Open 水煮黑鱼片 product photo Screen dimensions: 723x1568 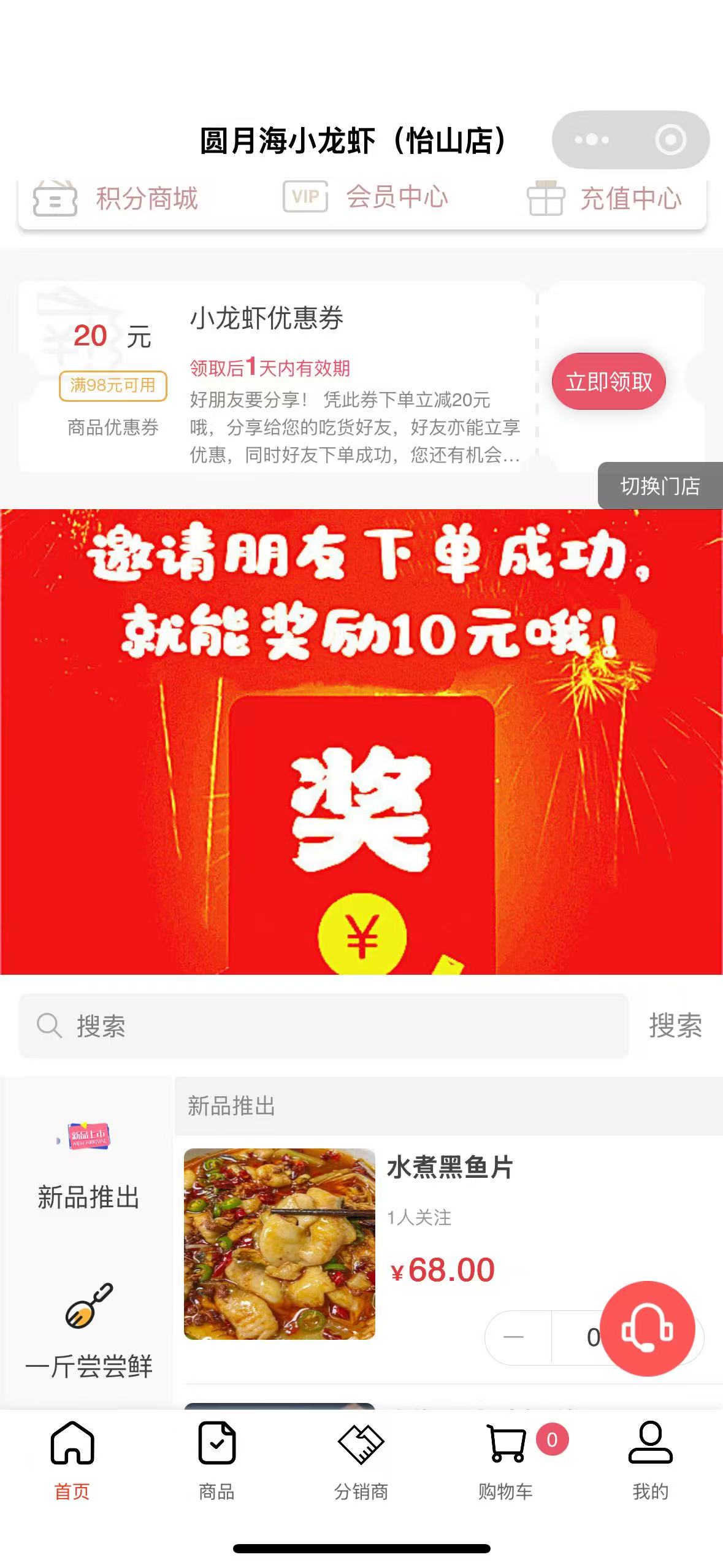[280, 1244]
